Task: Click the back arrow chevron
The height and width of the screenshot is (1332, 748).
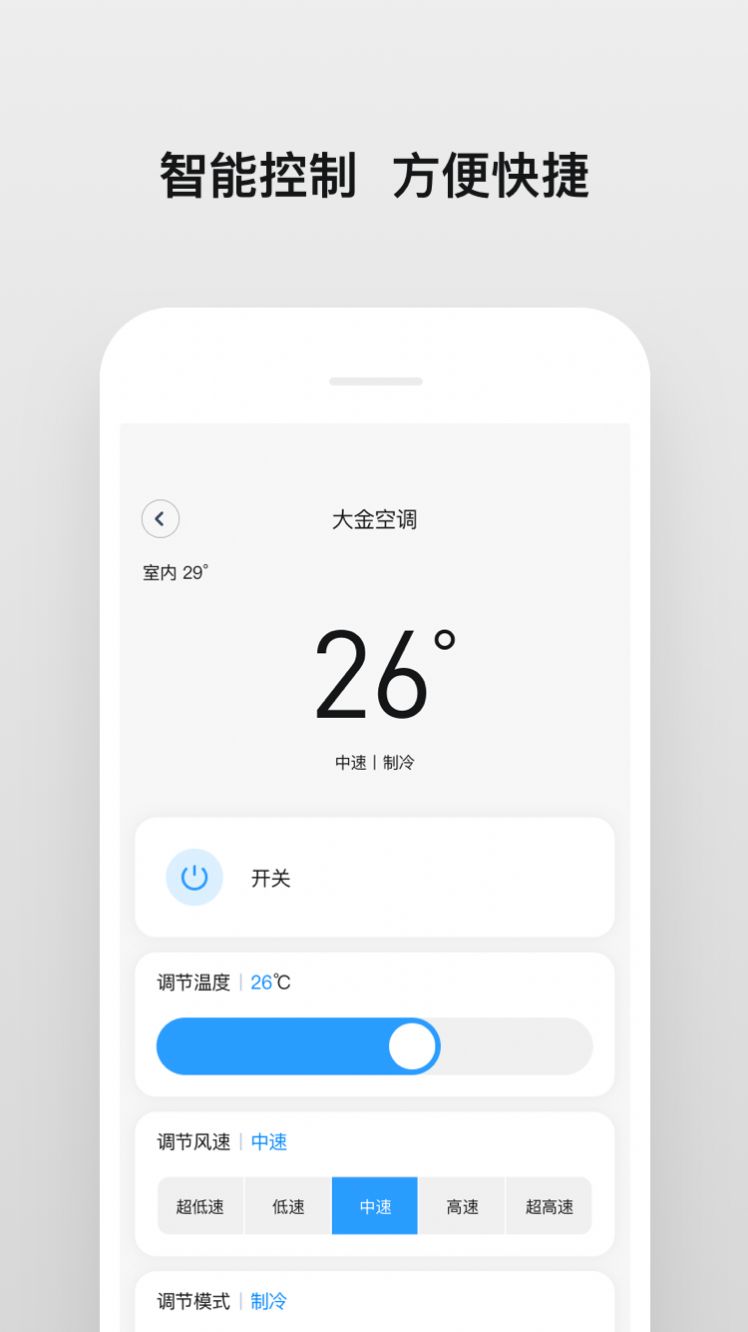Action: tap(160, 519)
